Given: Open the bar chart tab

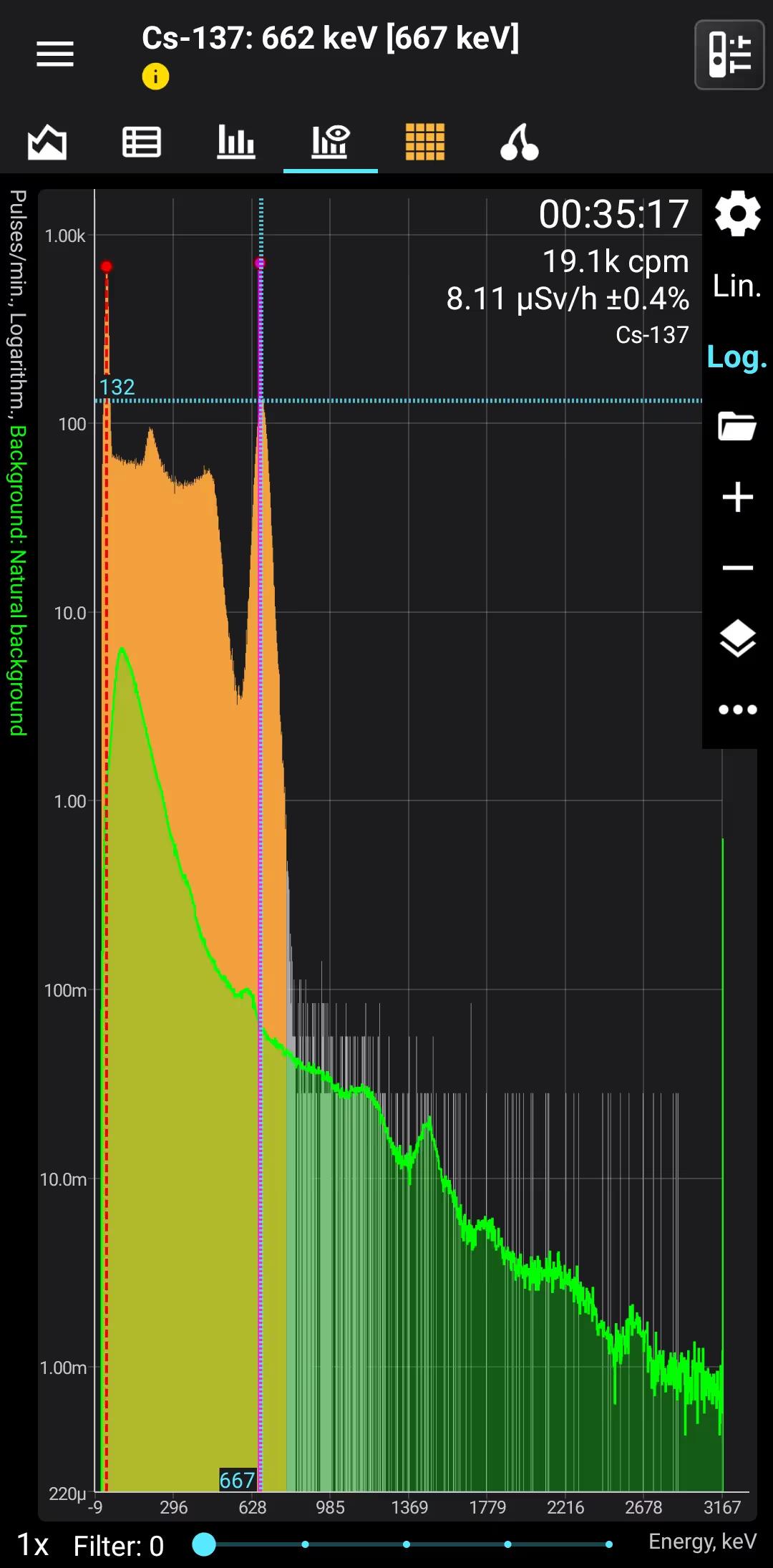Looking at the screenshot, I should [x=236, y=142].
